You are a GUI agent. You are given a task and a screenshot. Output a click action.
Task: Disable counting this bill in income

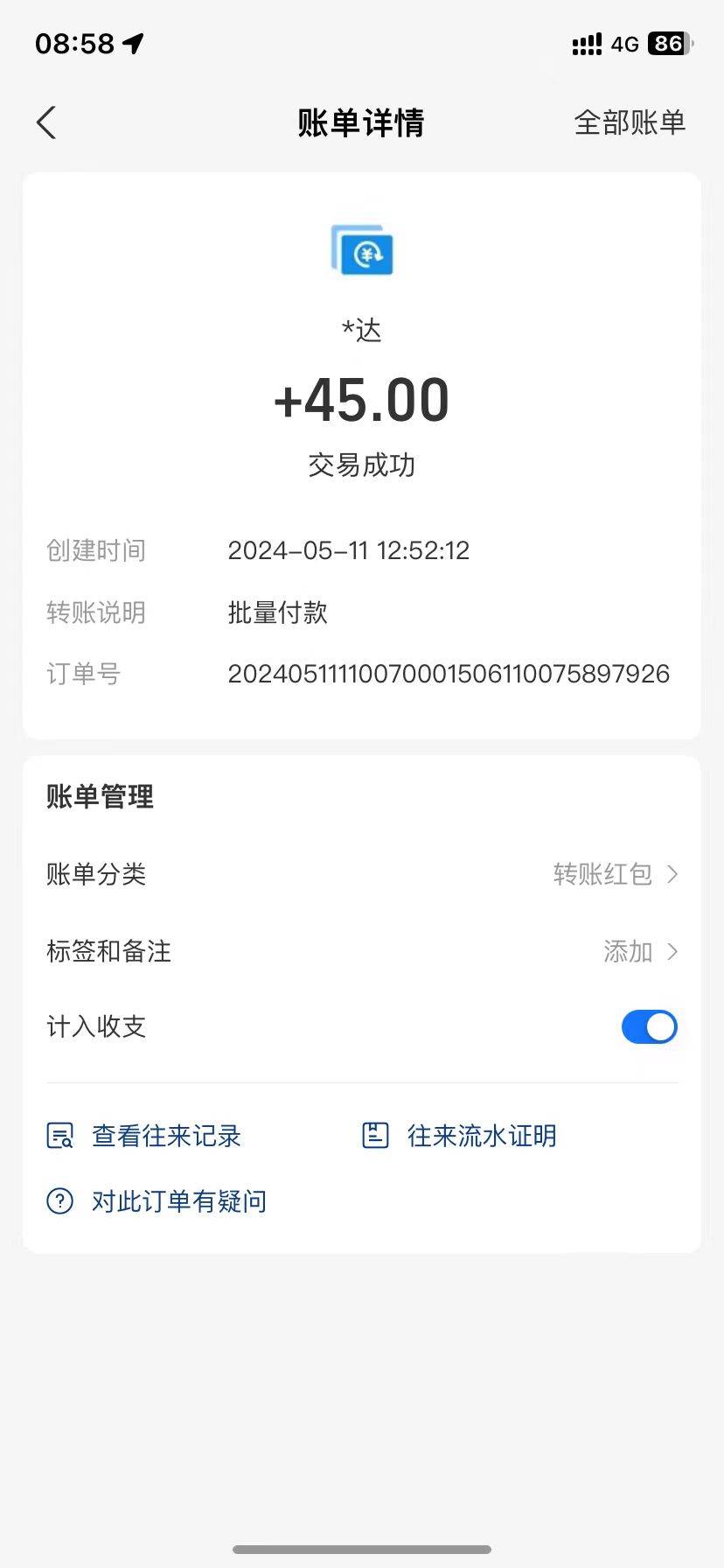click(x=648, y=1026)
